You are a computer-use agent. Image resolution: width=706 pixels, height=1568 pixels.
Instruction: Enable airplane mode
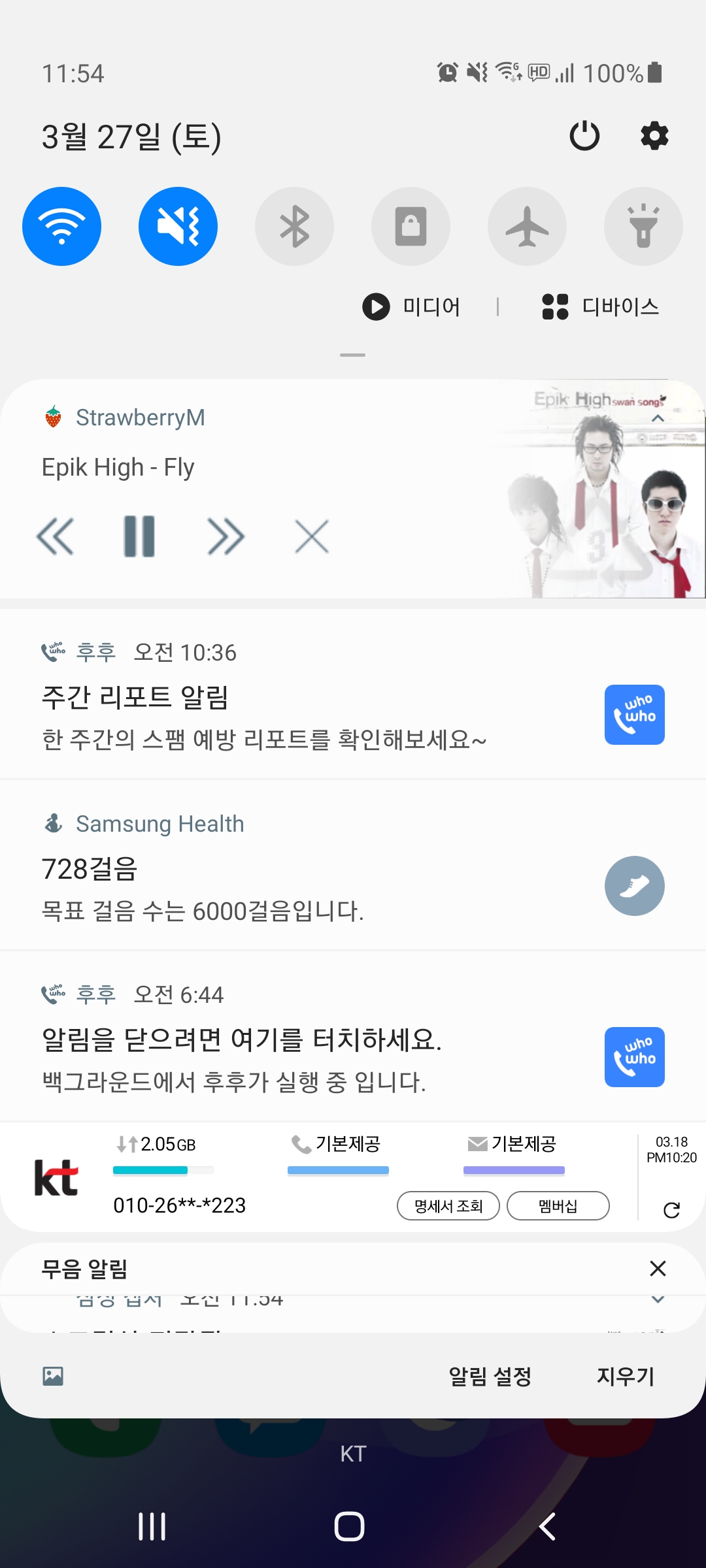click(527, 226)
